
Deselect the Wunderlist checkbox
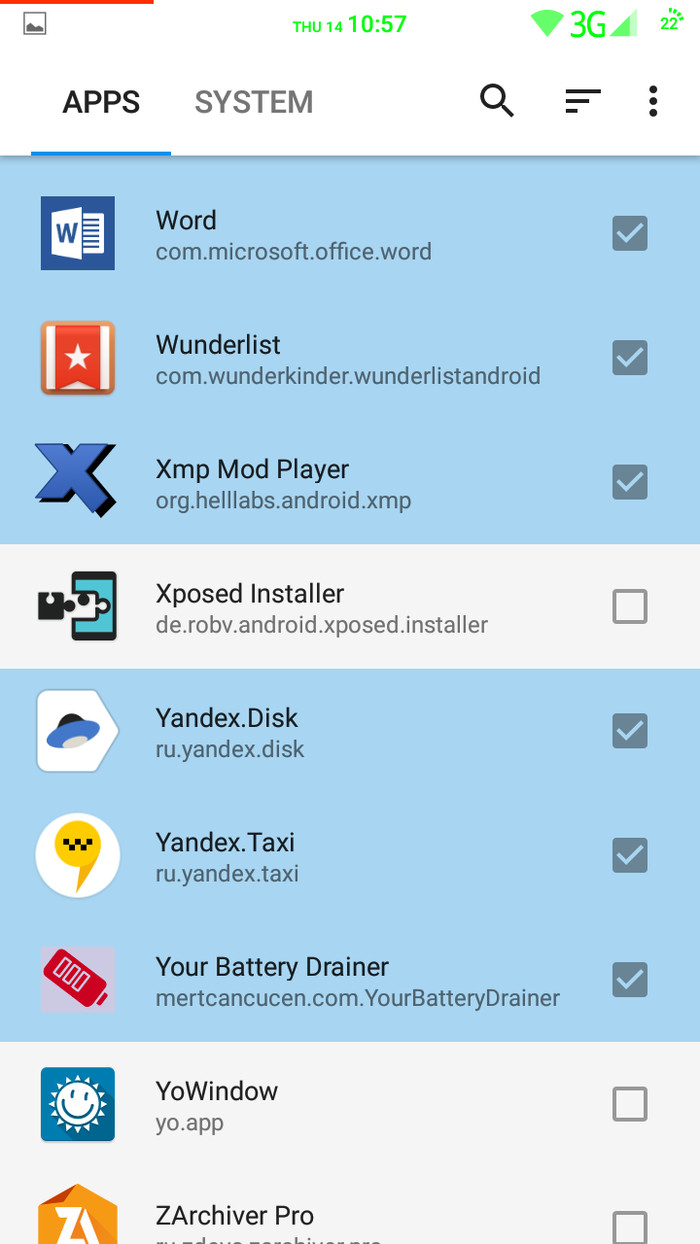pos(630,357)
